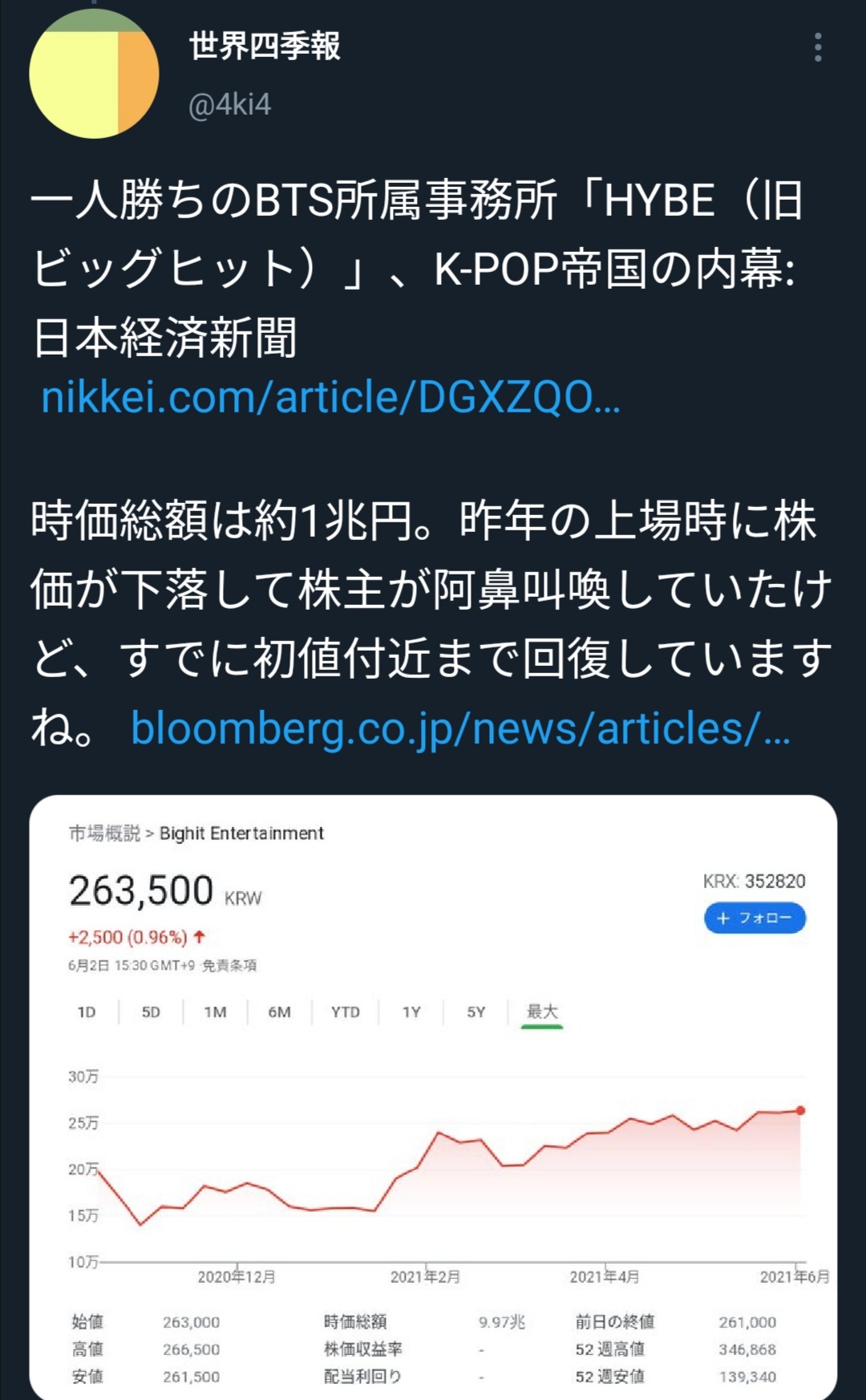This screenshot has height=1400, width=866.
Task: Open the nikkei.com article link
Action: click(x=330, y=397)
